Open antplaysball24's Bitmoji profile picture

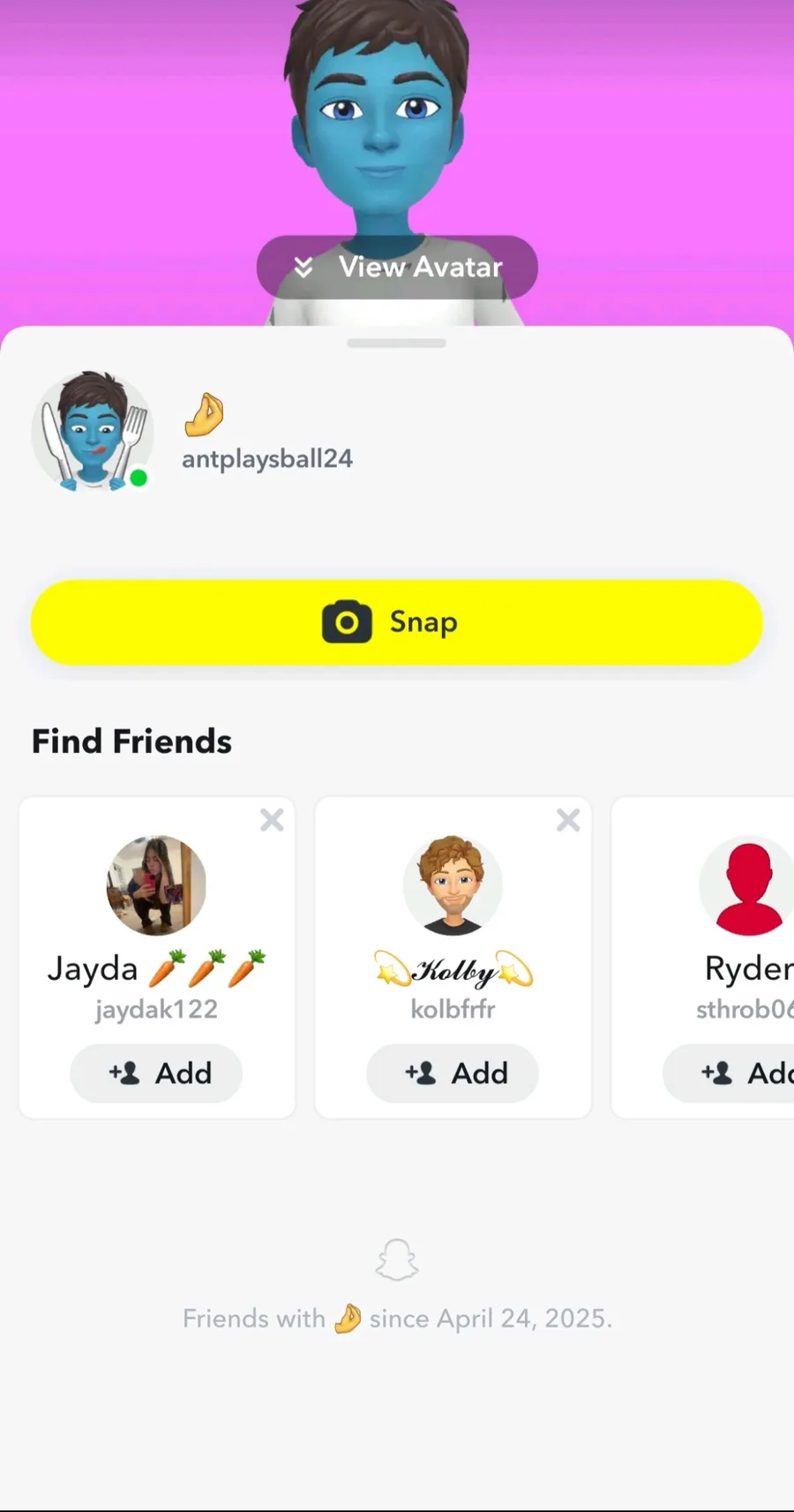click(93, 432)
